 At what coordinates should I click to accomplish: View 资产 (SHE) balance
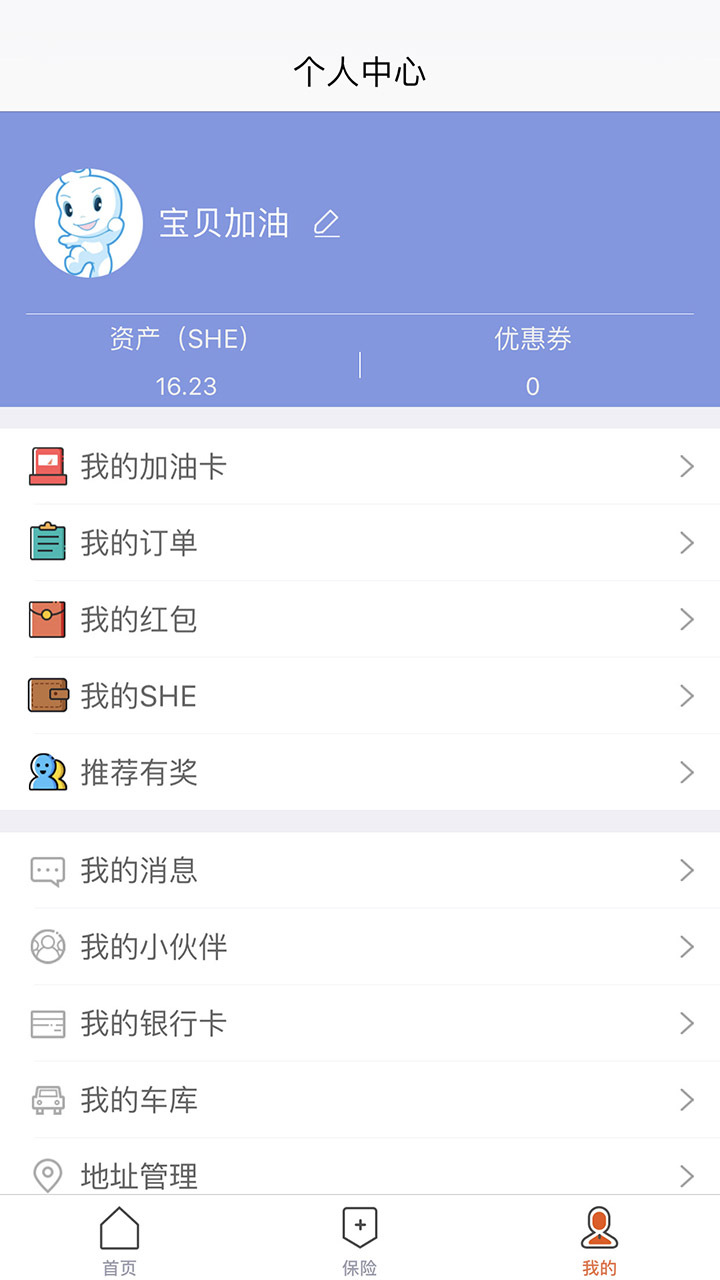click(x=186, y=362)
